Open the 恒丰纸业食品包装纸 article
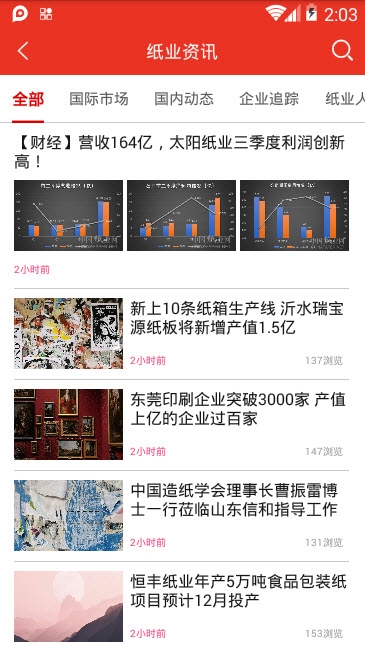The width and height of the screenshot is (365, 645). point(181,603)
